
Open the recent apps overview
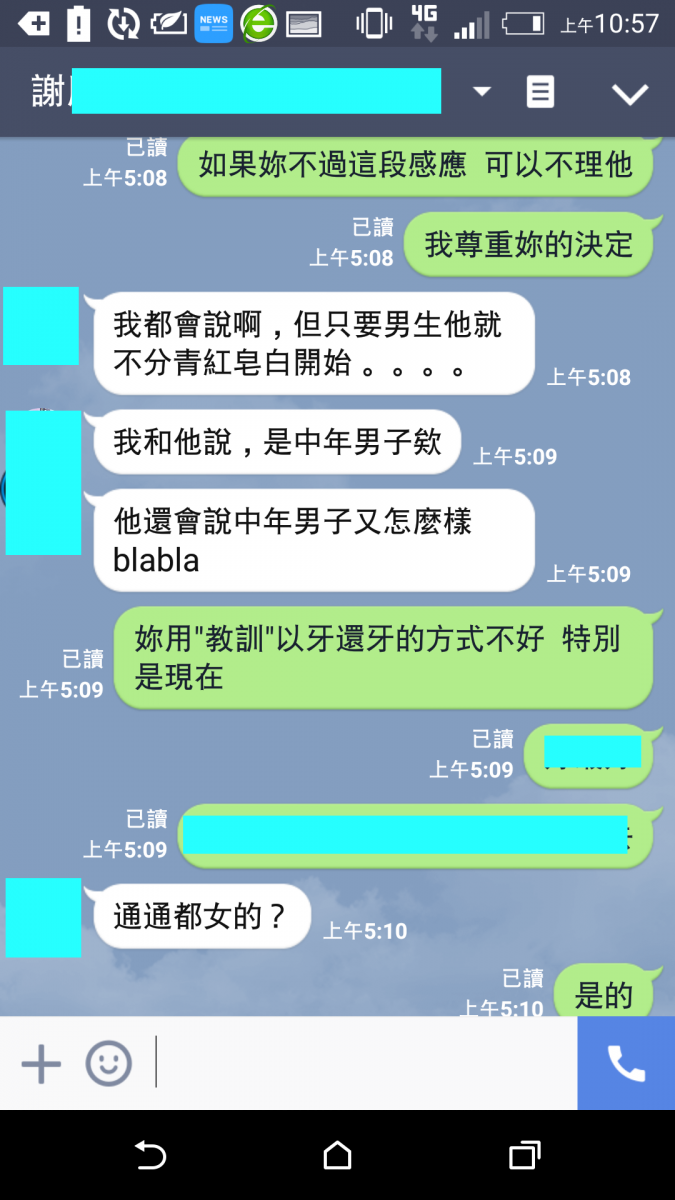[524, 1156]
